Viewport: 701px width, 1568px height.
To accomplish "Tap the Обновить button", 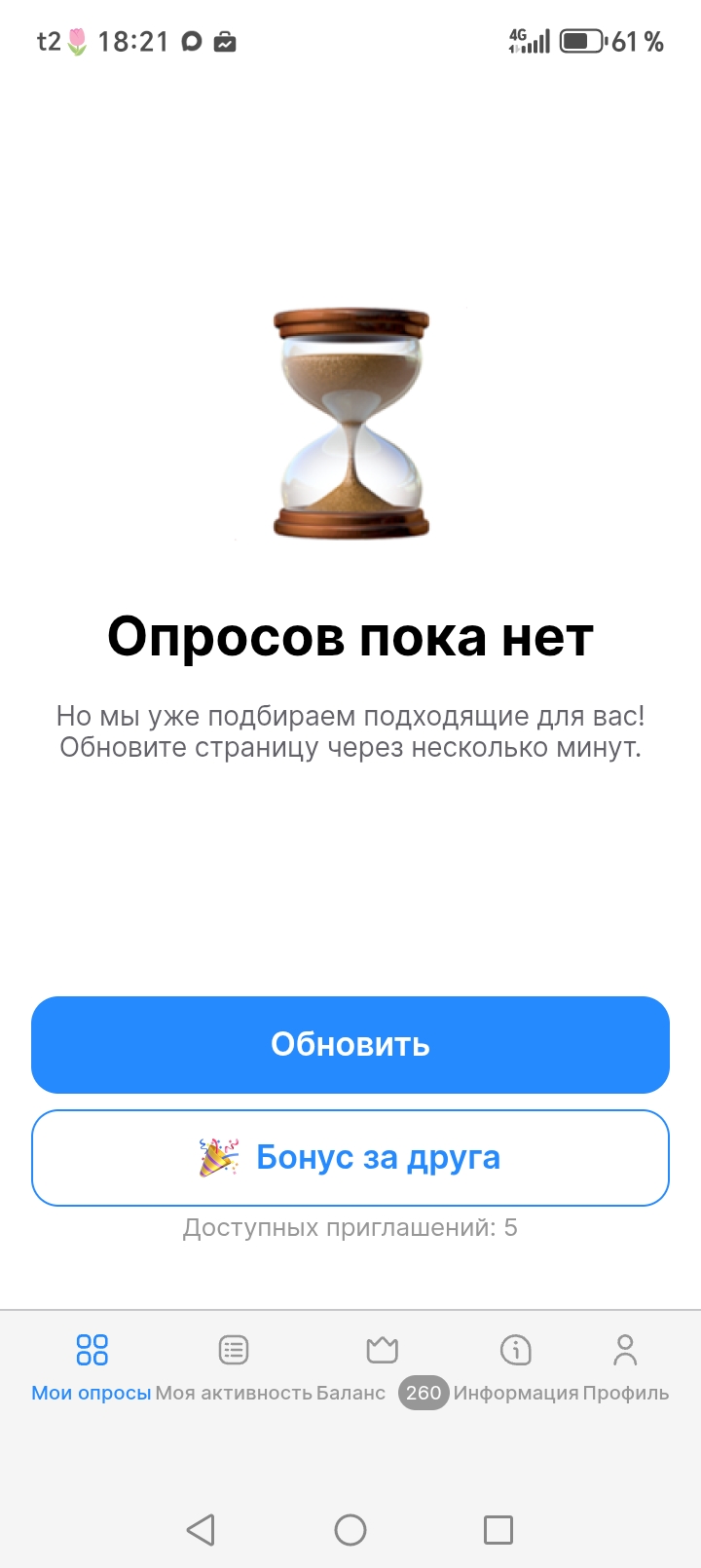I will click(x=350, y=1044).
